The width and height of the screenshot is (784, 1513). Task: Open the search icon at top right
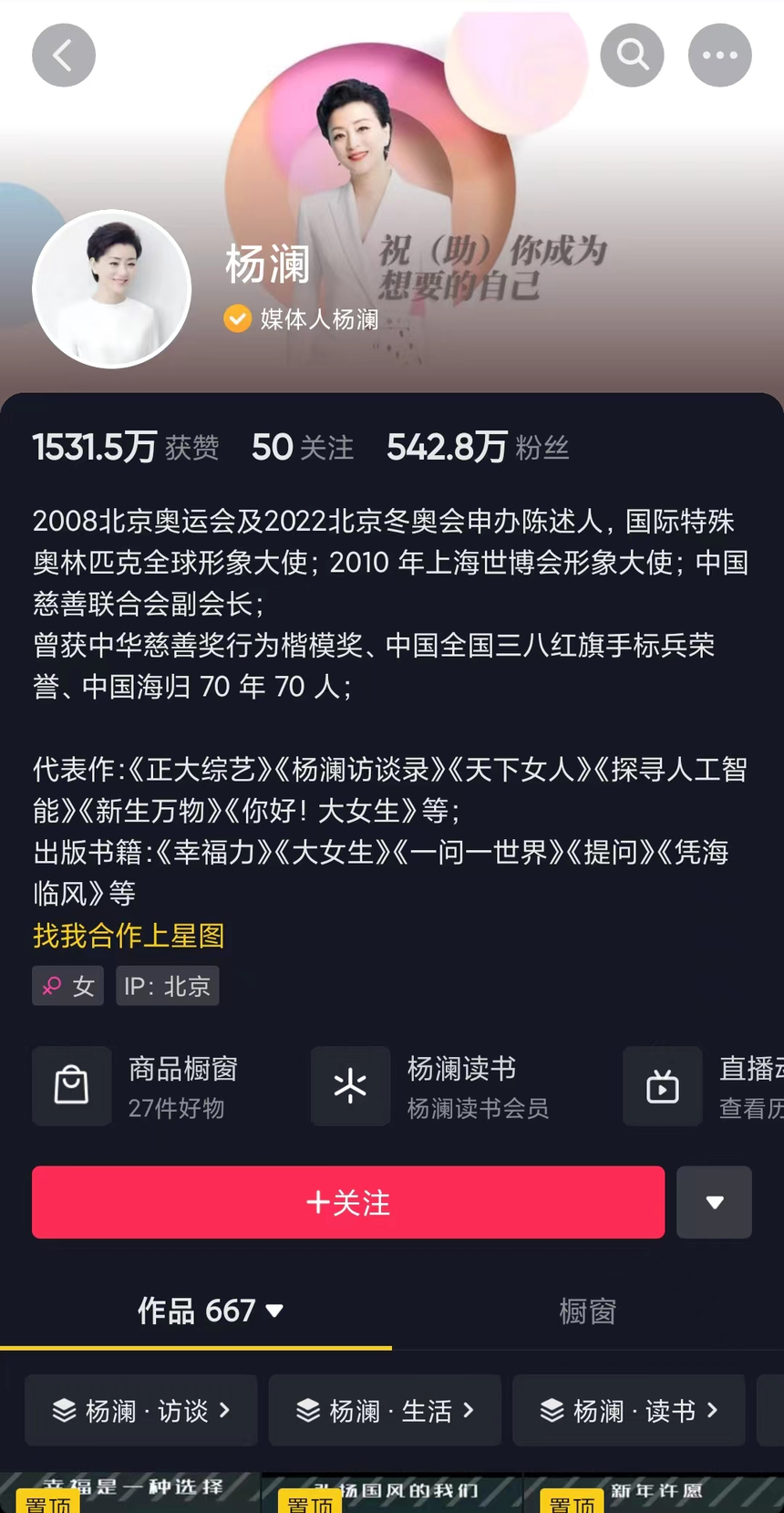pos(632,55)
